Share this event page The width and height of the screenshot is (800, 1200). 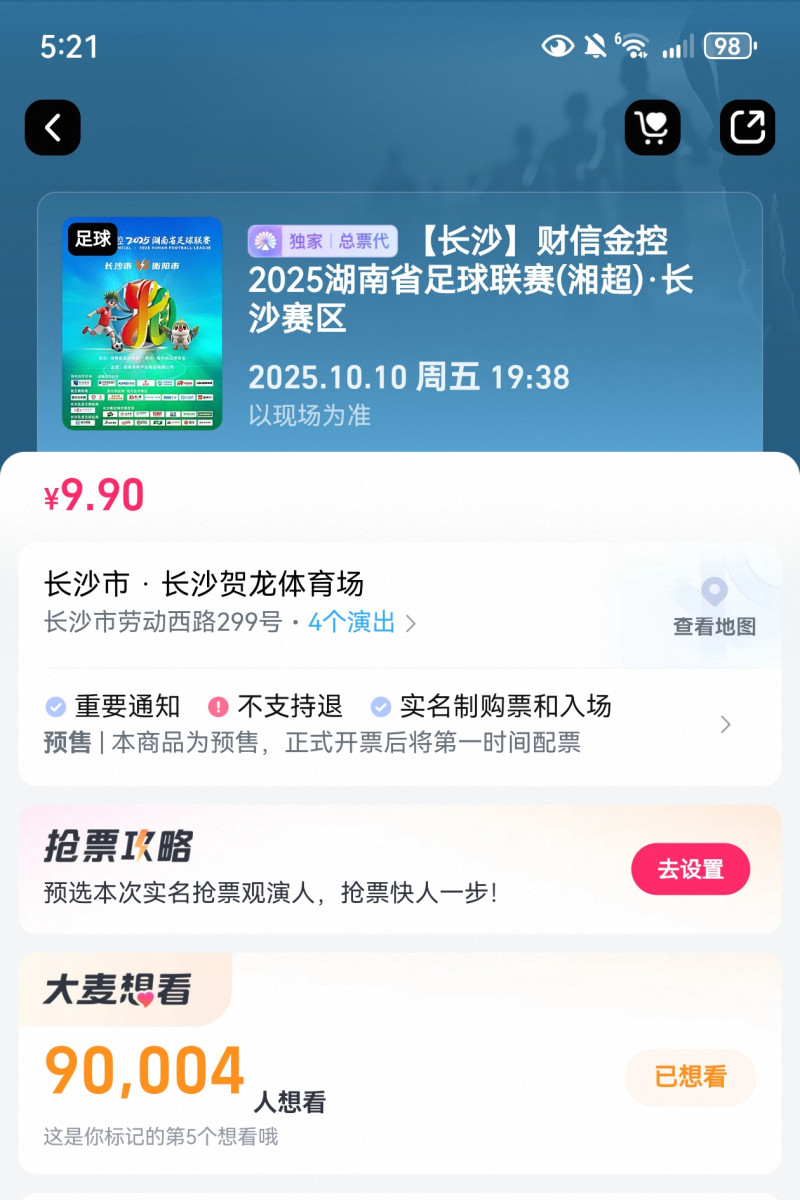click(x=747, y=128)
